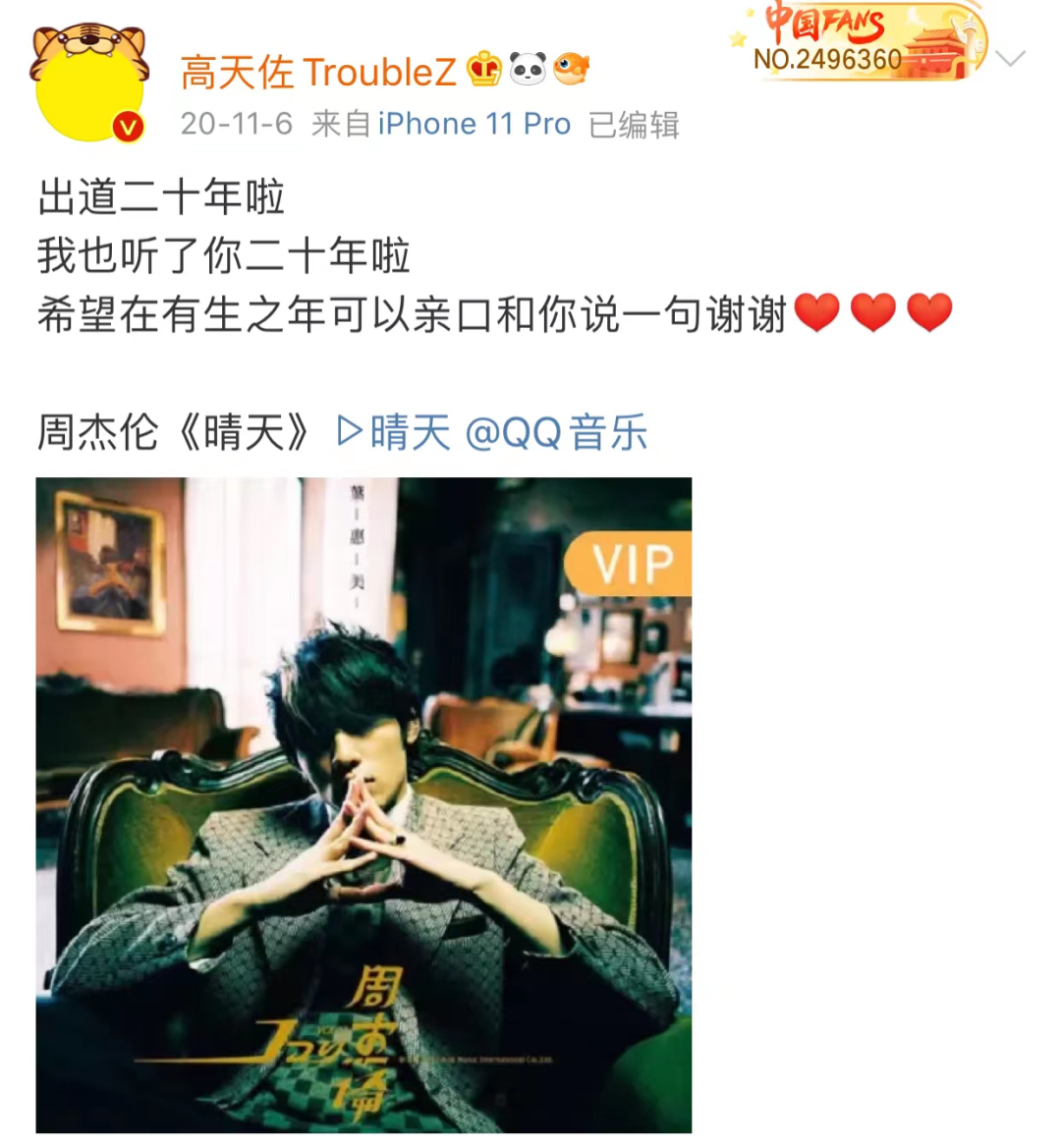
Task: Expand the post options chevron
Action: click(x=1010, y=59)
